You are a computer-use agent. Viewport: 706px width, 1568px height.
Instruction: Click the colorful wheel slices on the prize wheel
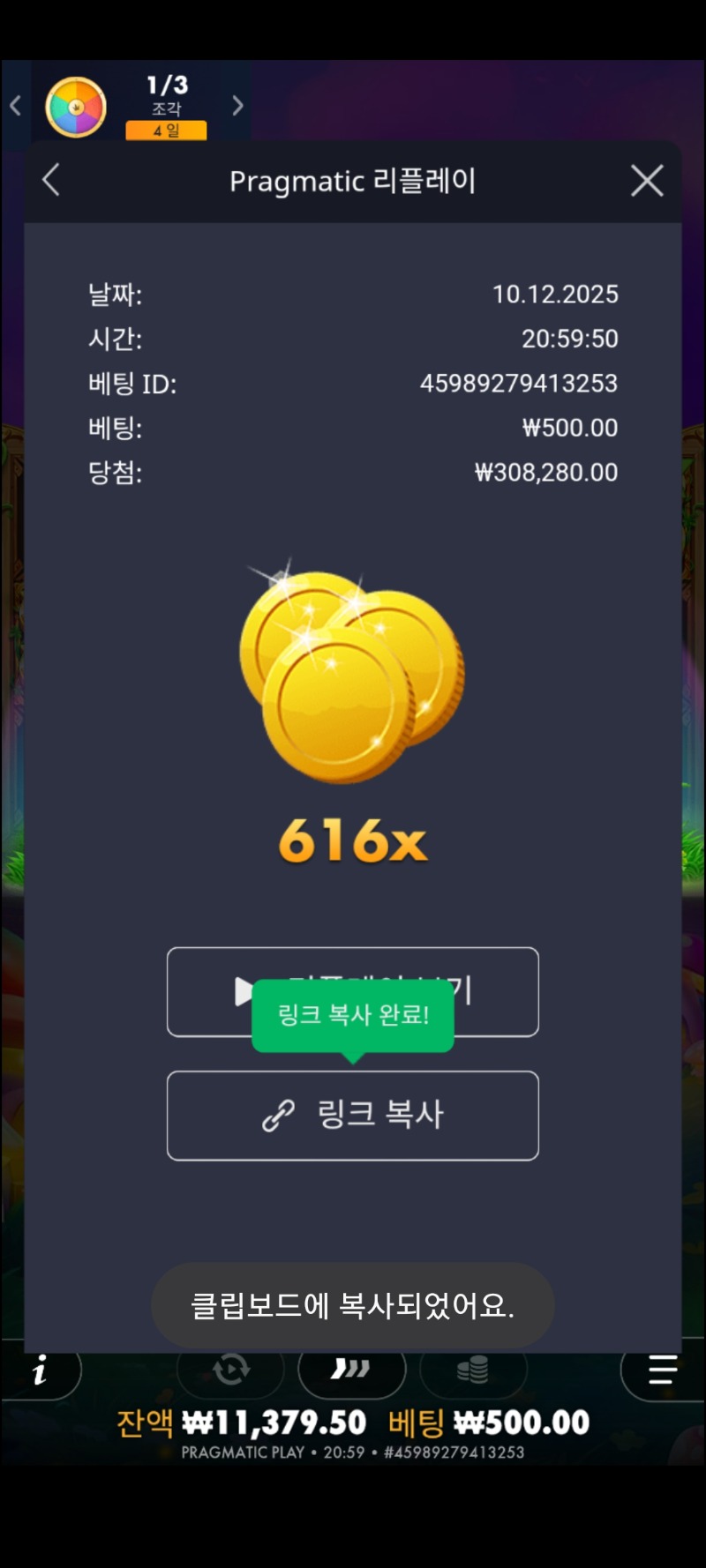coord(77,105)
